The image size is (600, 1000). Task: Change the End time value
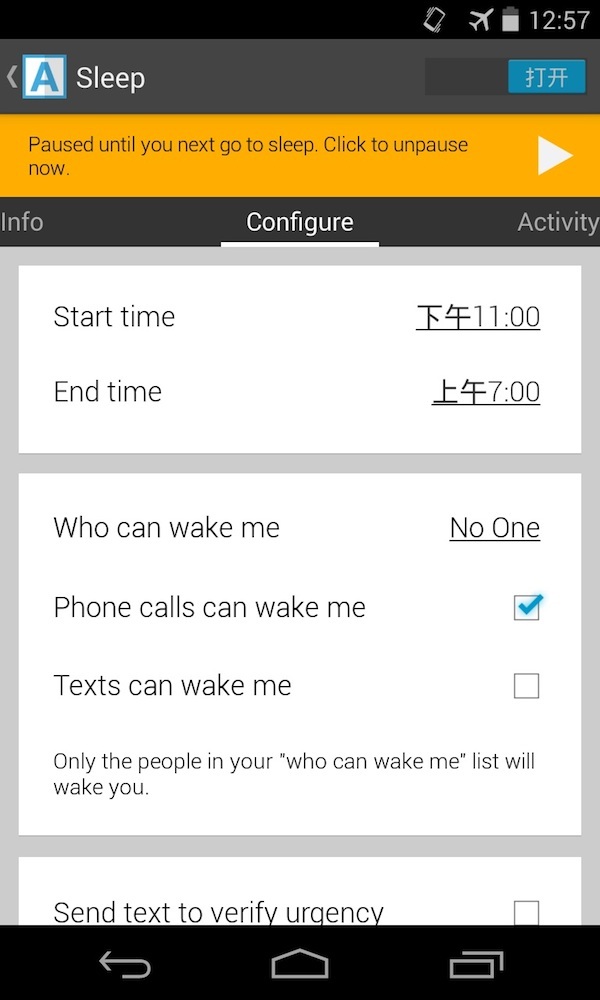[x=486, y=392]
